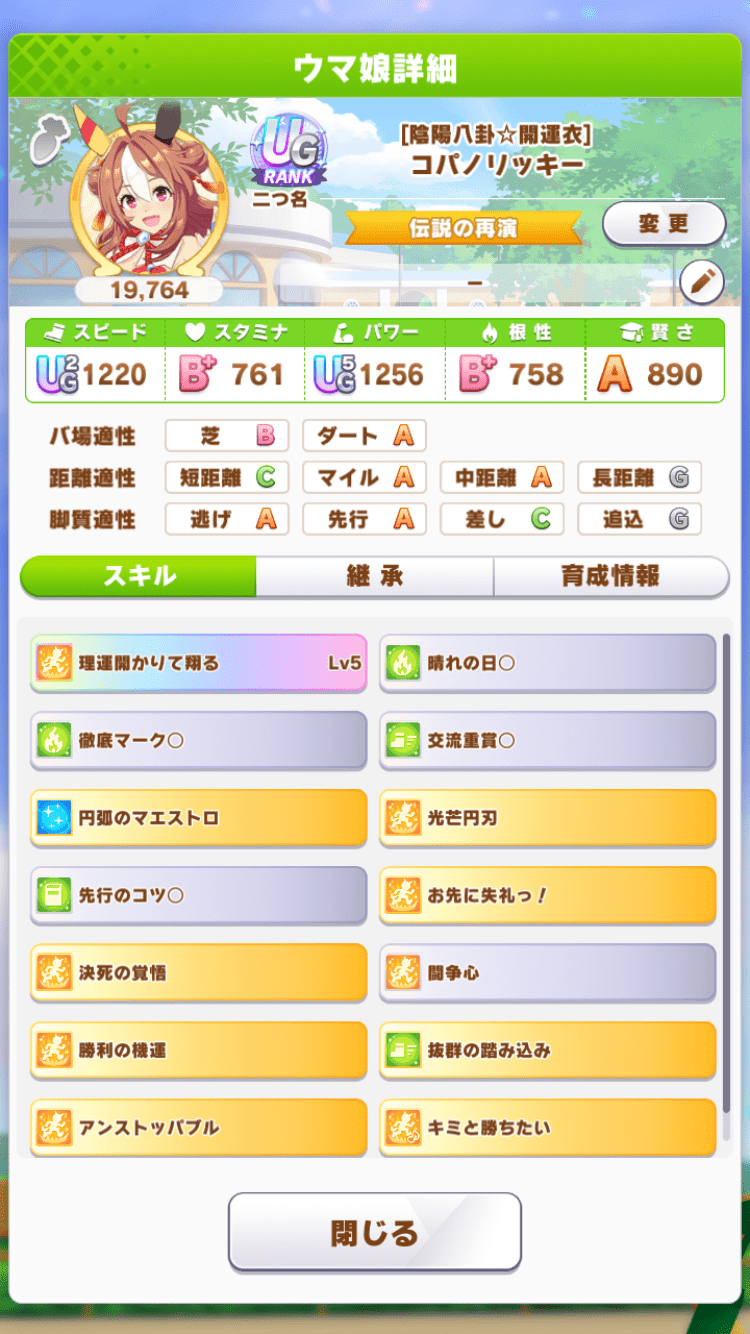Select the アンストッパブル skill

pos(198,1127)
